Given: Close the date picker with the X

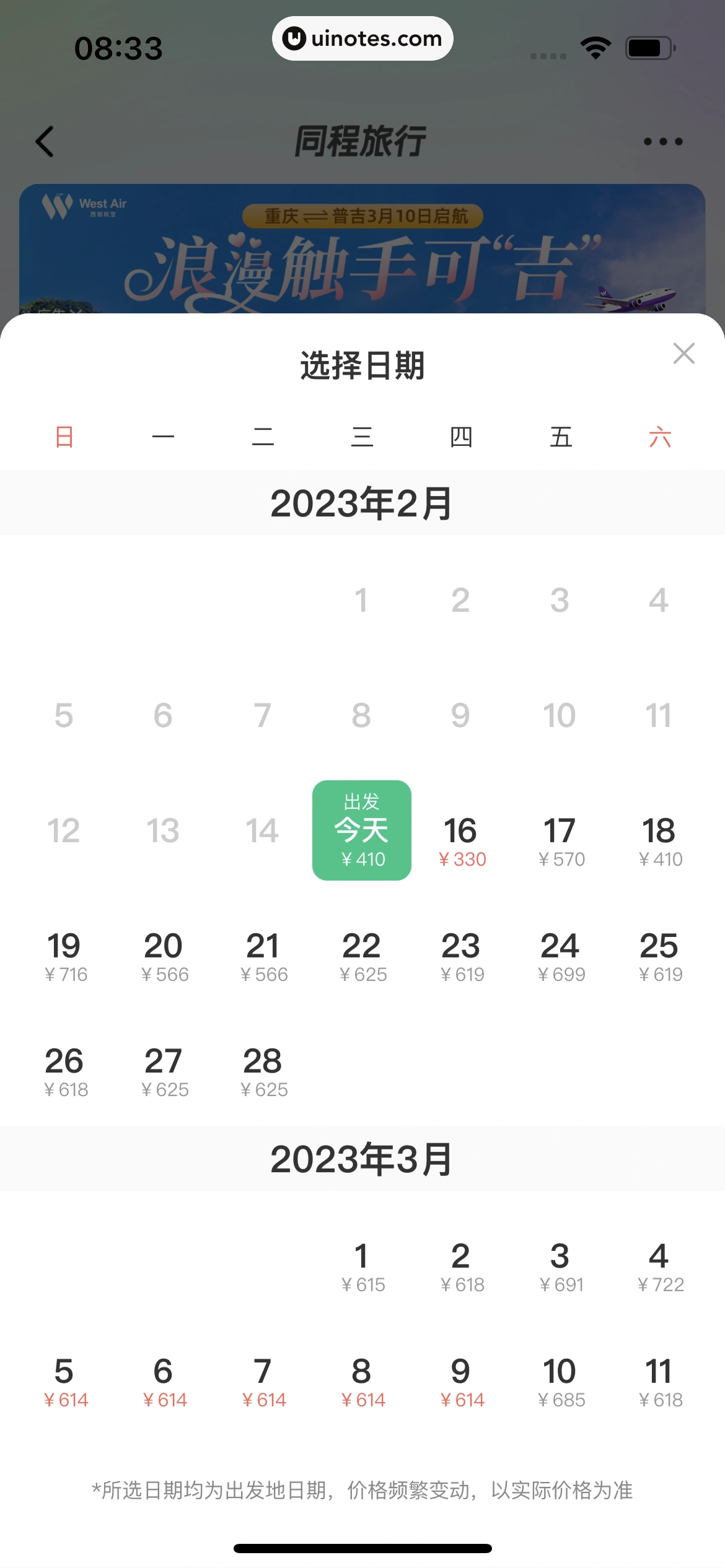Looking at the screenshot, I should point(683,354).
